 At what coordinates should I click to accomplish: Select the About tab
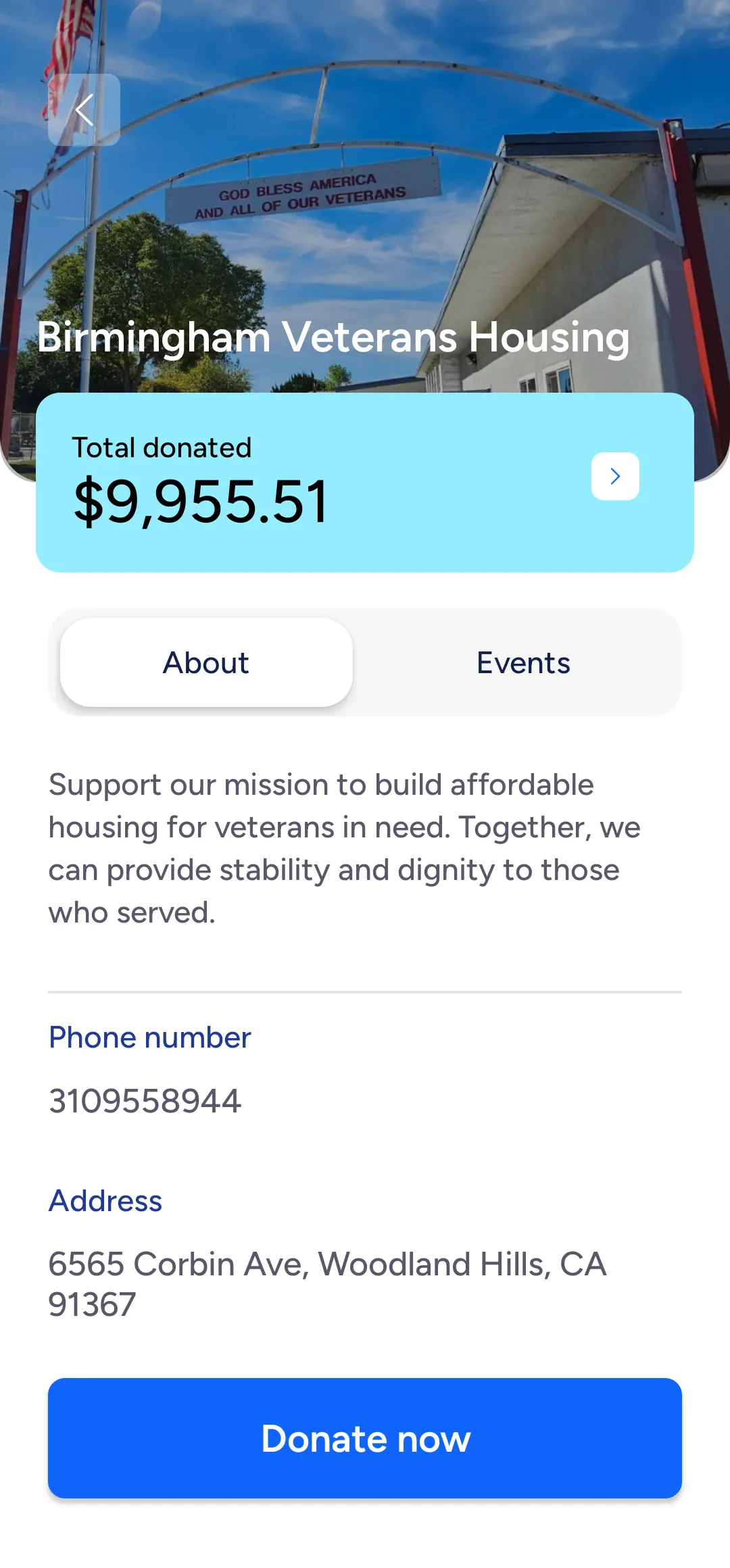tap(206, 662)
